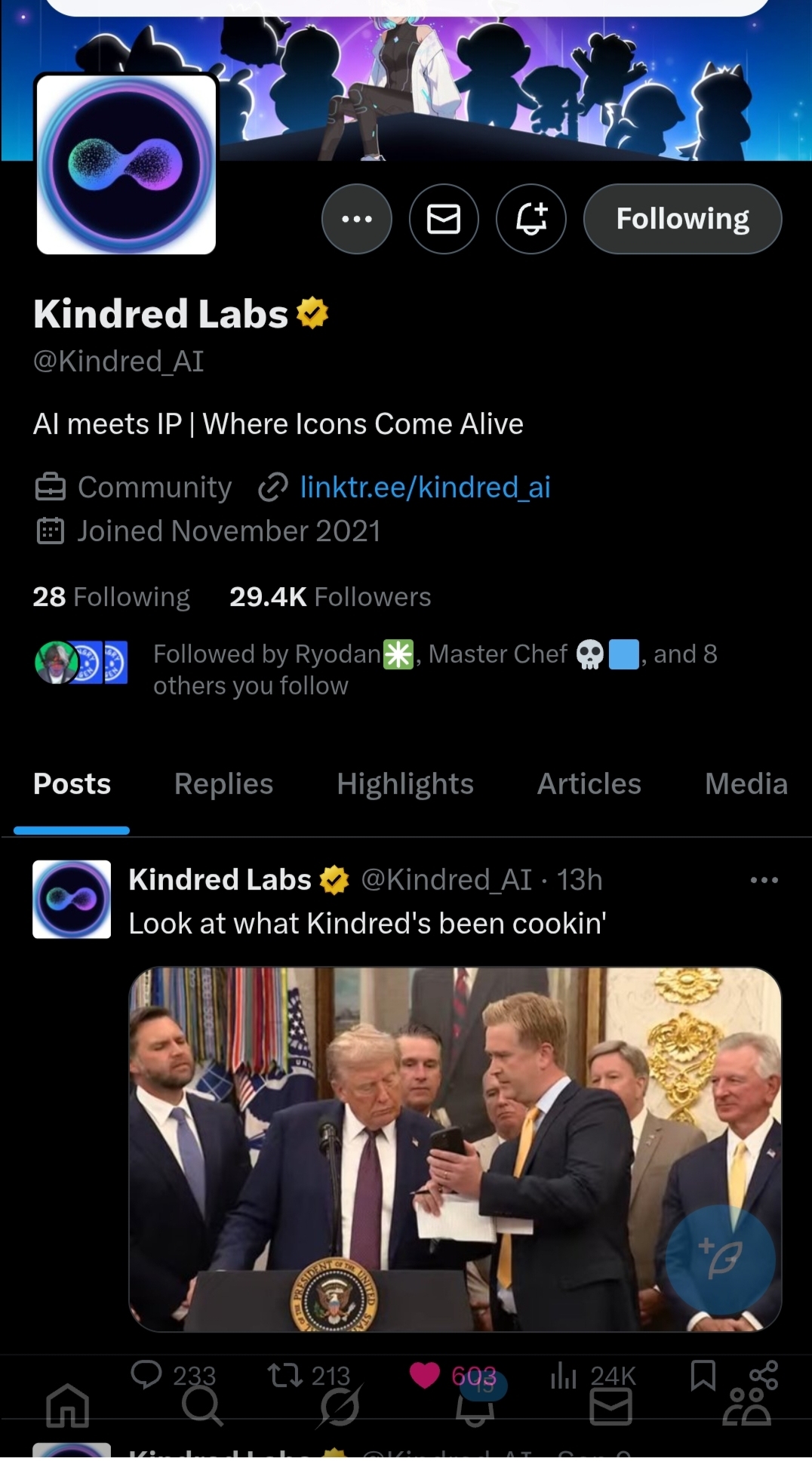The width and height of the screenshot is (812, 1464).
Task: Switch to the Media tab
Action: 746,784
